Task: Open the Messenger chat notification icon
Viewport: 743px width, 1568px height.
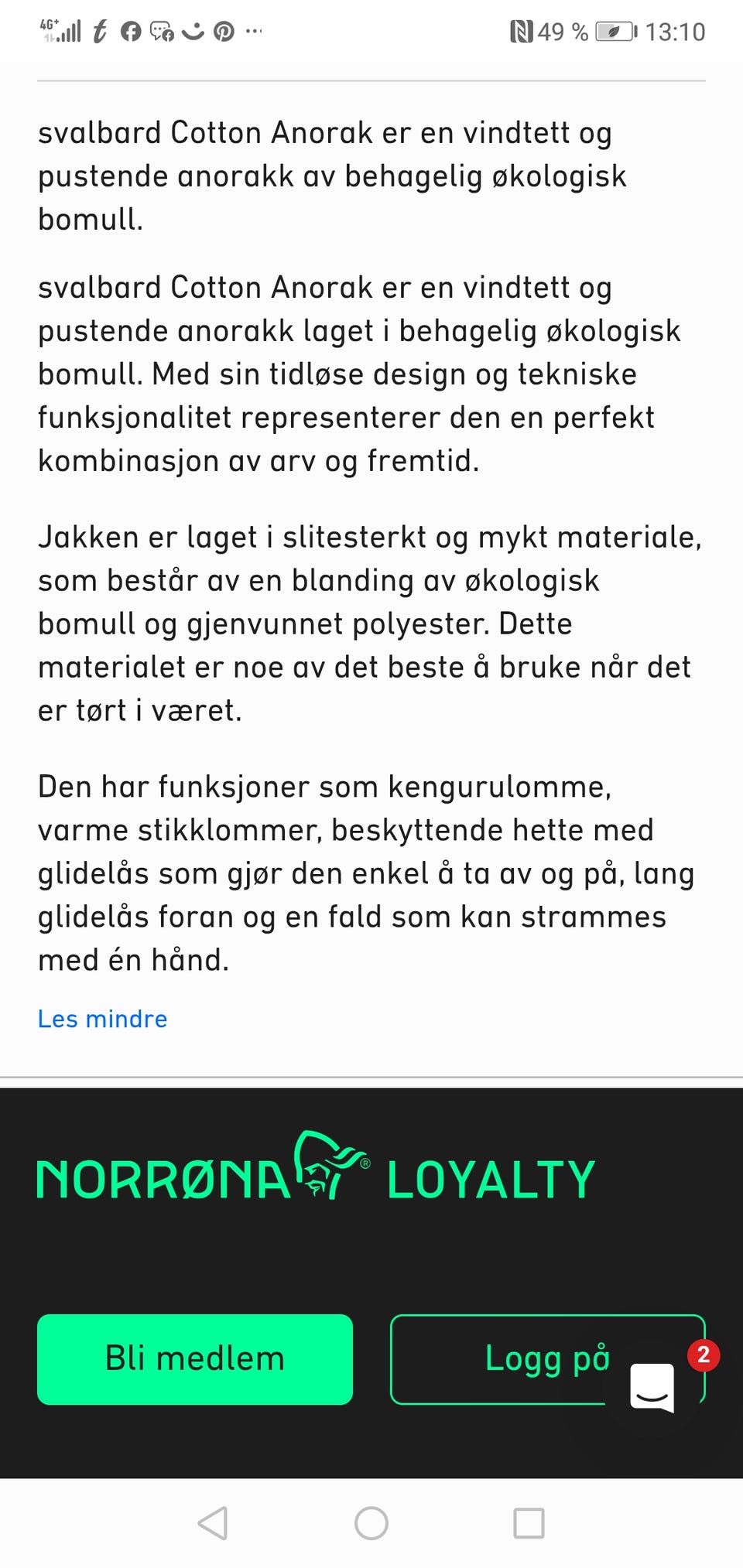Action: tap(161, 32)
